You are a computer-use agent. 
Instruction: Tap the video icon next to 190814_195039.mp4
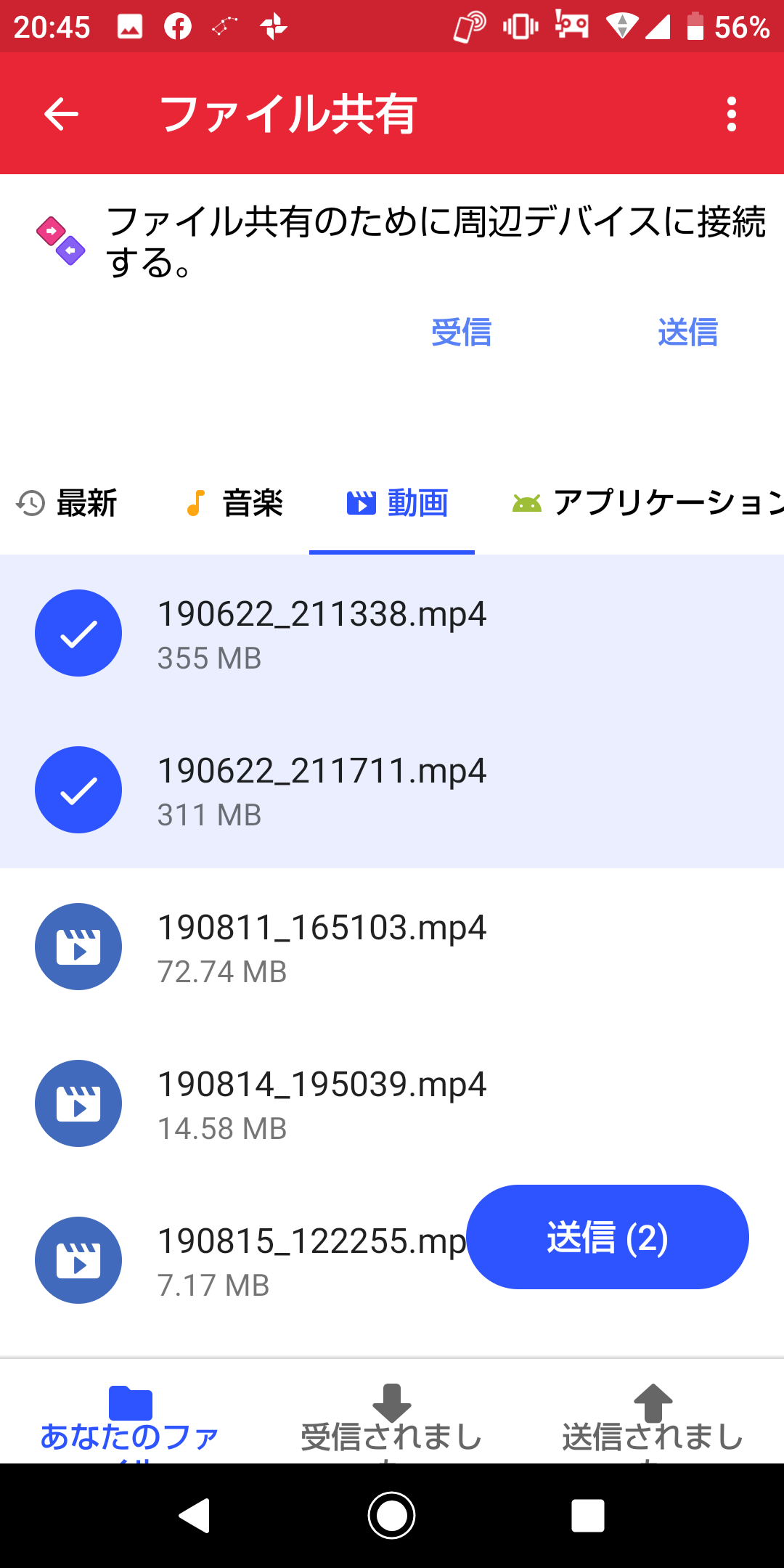[78, 1103]
